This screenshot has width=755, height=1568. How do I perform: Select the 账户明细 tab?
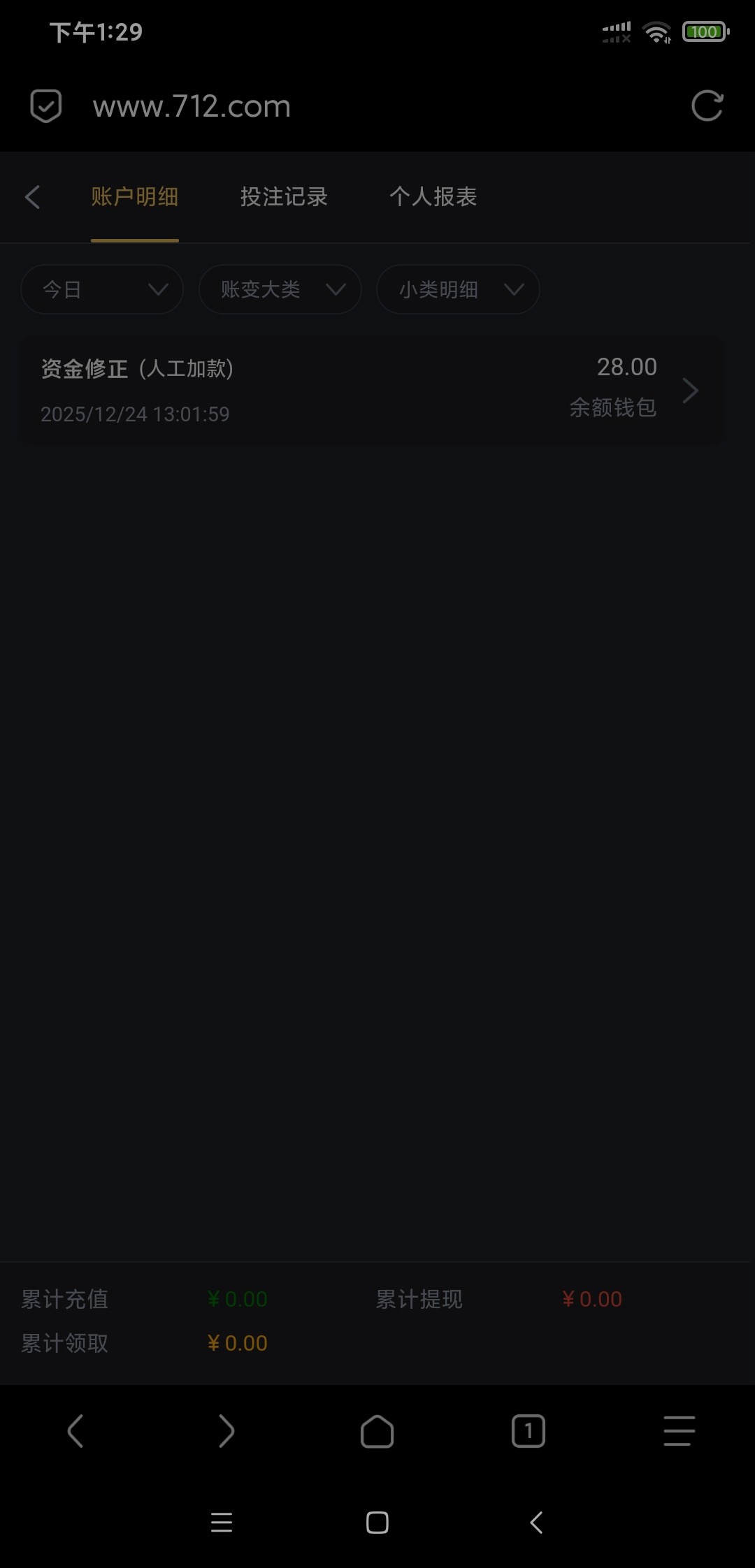click(x=134, y=197)
